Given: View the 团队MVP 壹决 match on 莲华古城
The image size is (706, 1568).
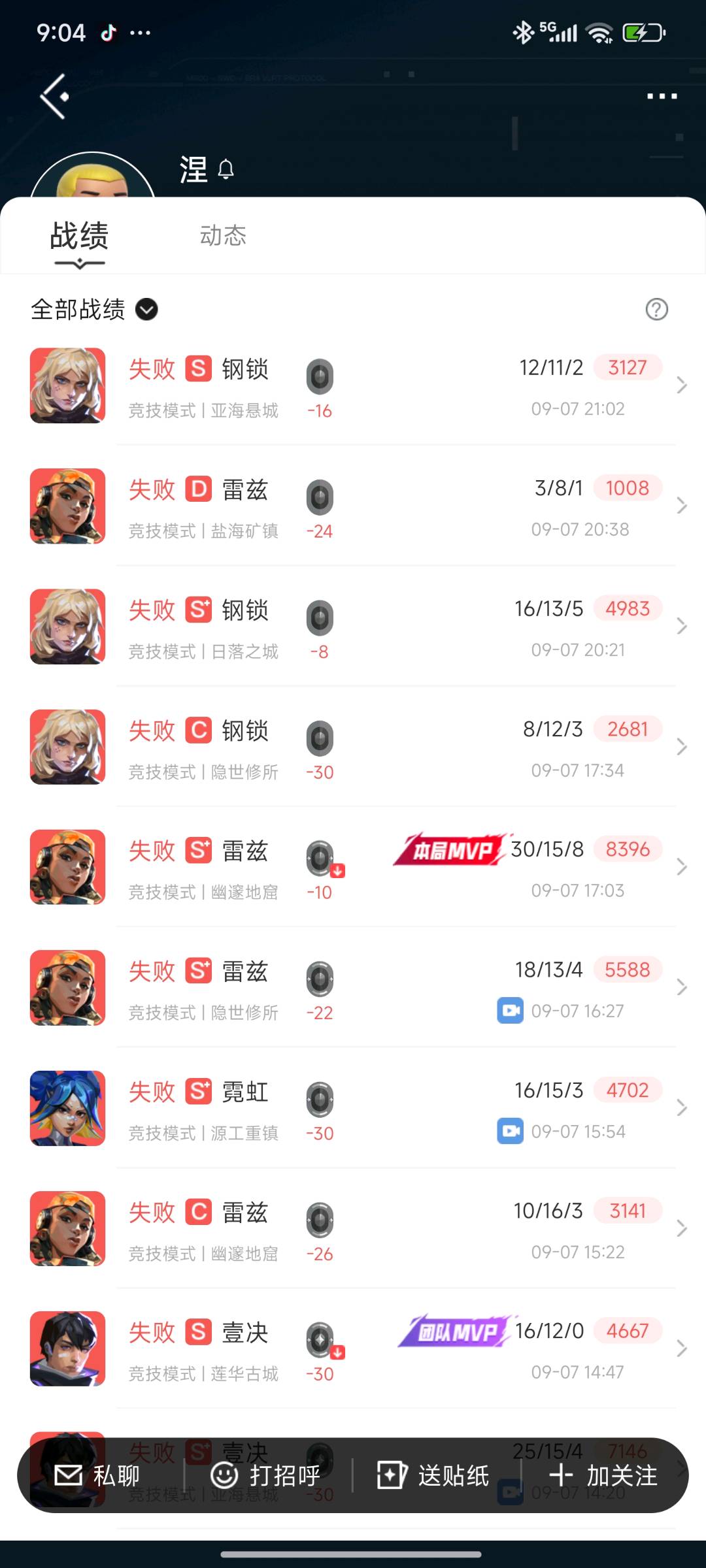Looking at the screenshot, I should click(x=392, y=1350).
